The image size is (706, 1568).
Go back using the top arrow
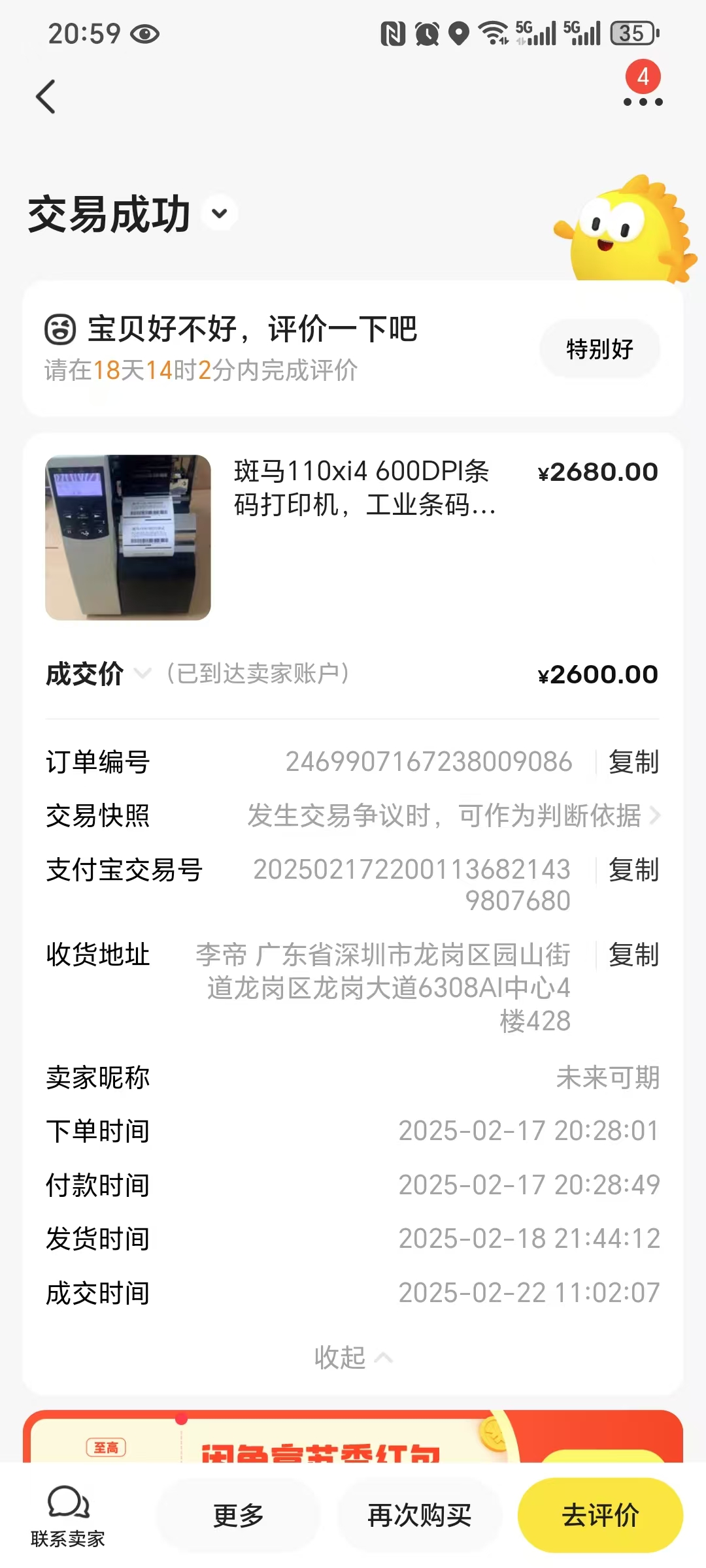pyautogui.click(x=46, y=97)
